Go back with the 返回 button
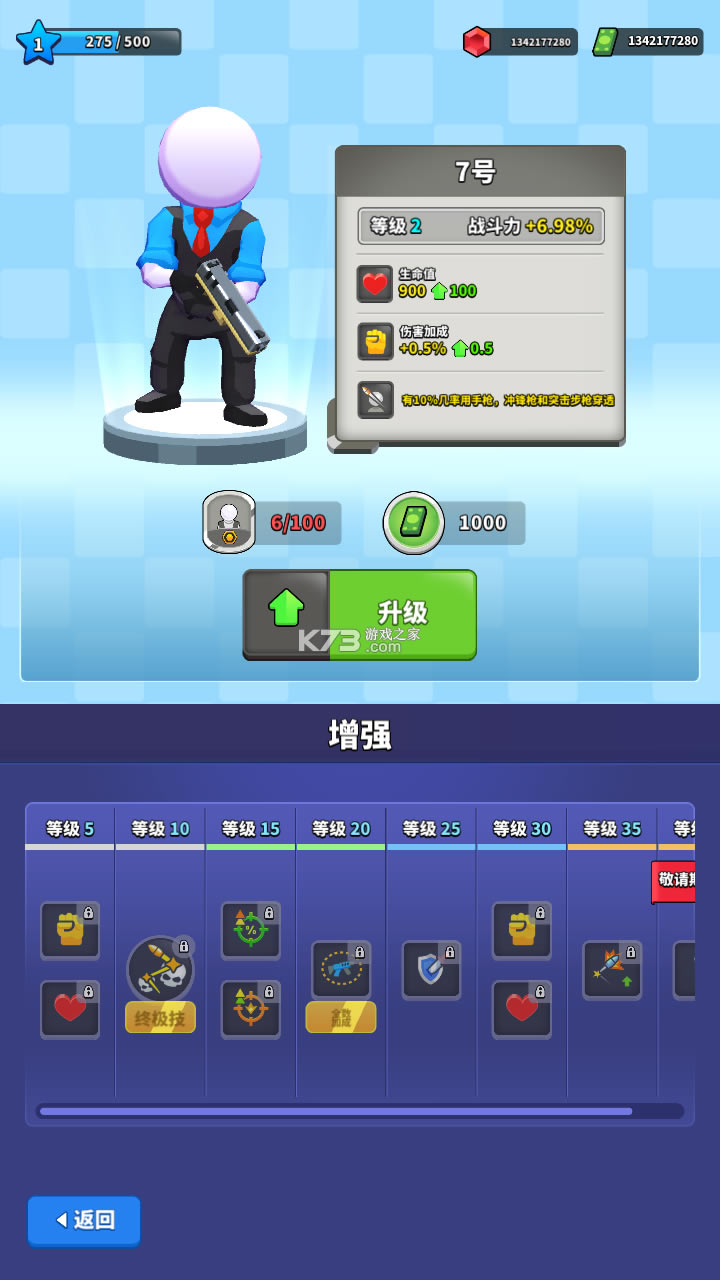The image size is (720, 1280). (x=84, y=1220)
